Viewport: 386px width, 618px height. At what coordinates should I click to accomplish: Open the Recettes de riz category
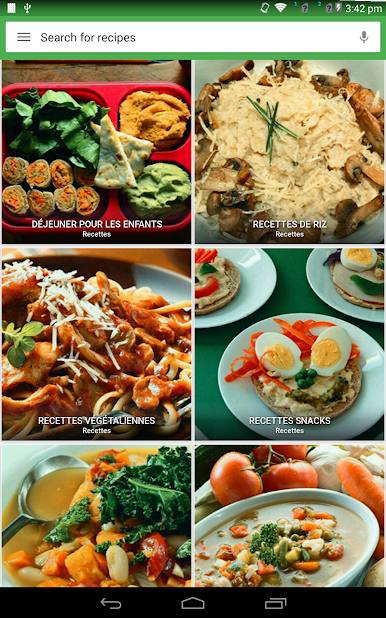[289, 152]
